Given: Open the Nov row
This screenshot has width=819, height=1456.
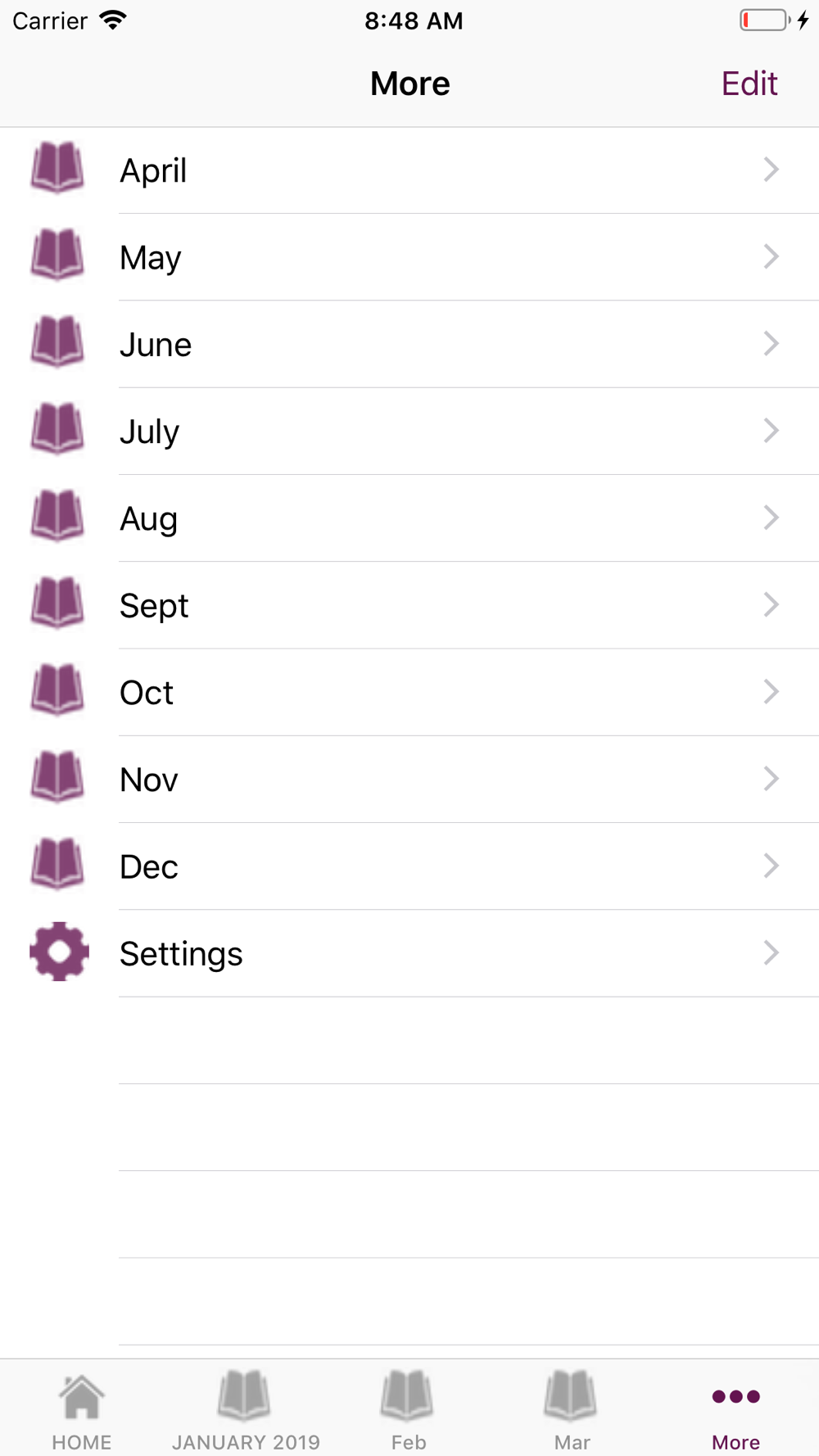Looking at the screenshot, I should tap(409, 780).
